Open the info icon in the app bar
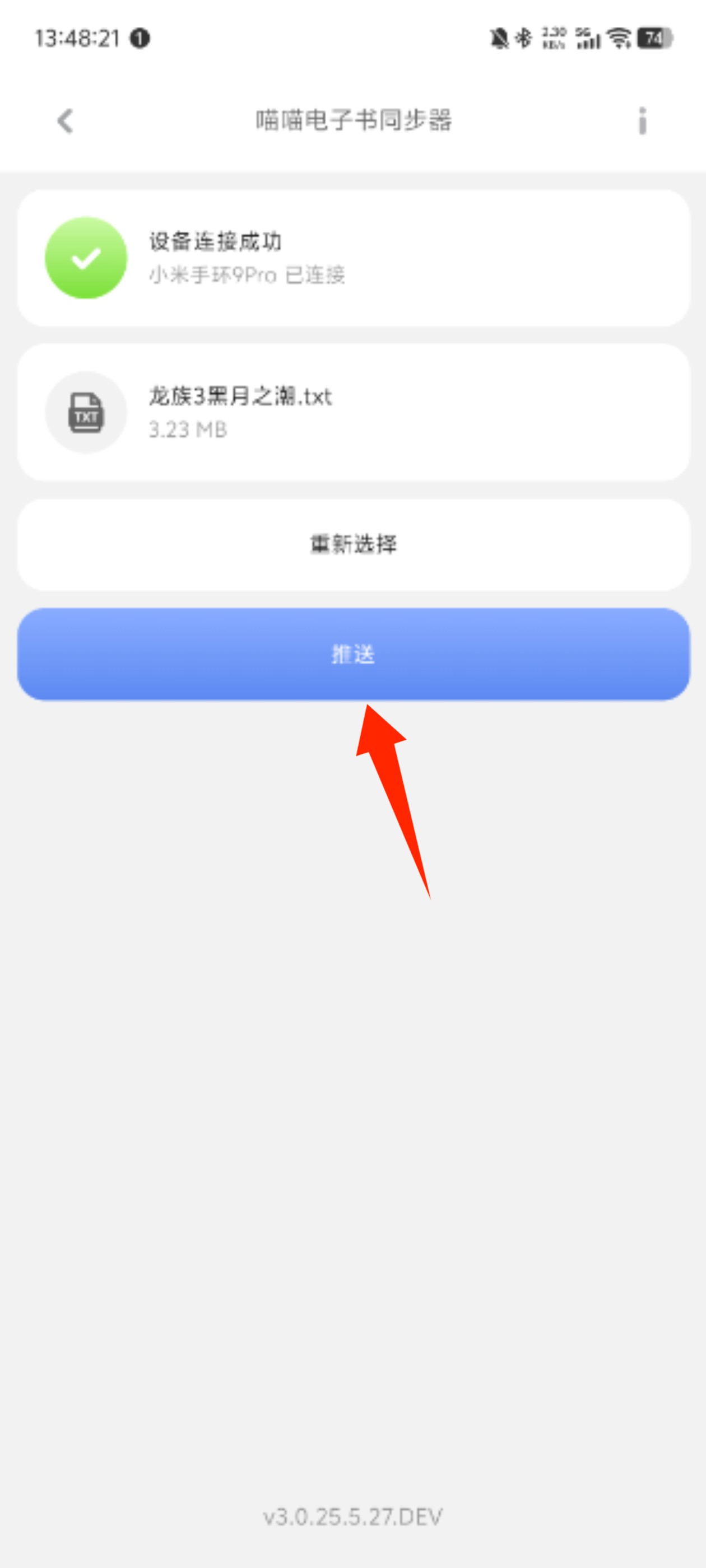 [642, 120]
